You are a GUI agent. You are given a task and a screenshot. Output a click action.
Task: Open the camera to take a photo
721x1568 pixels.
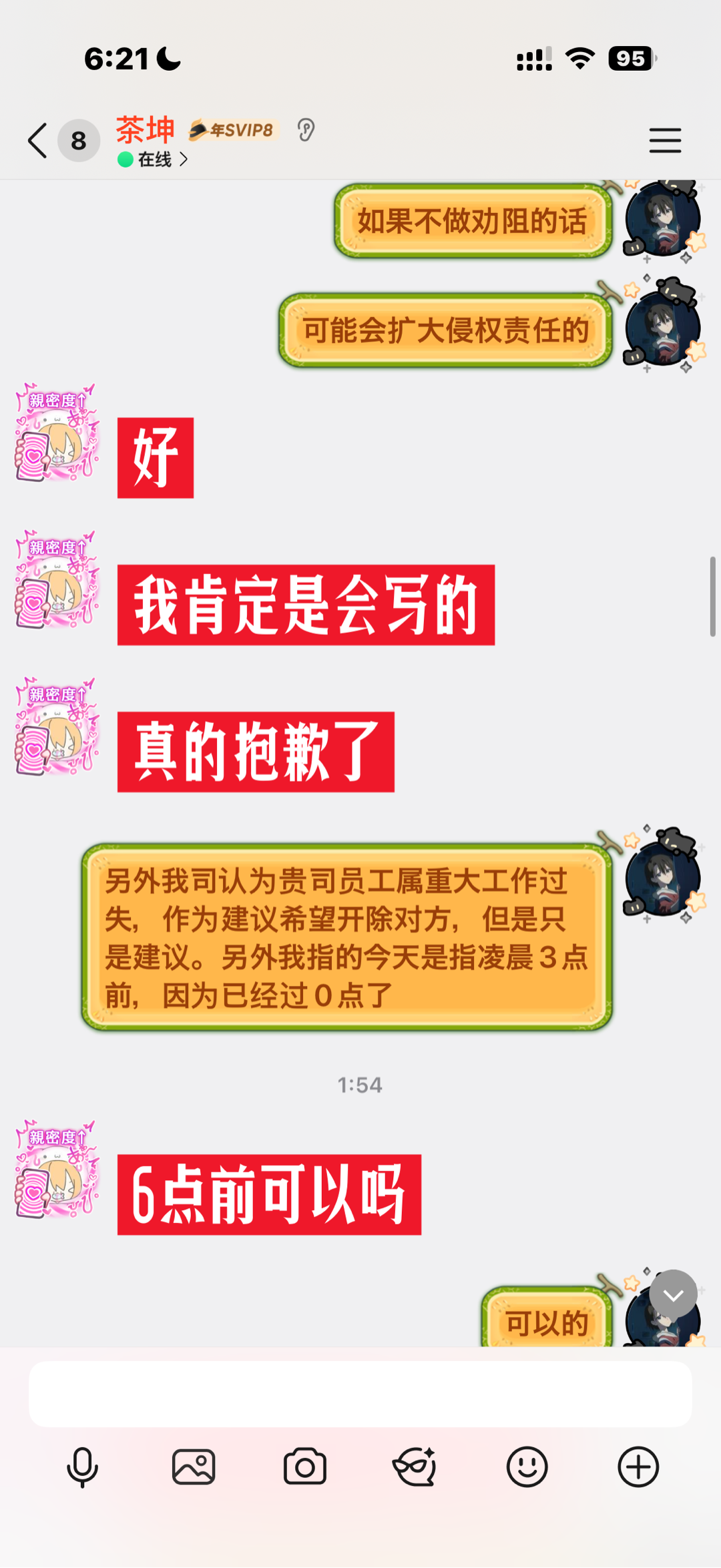tap(304, 1467)
